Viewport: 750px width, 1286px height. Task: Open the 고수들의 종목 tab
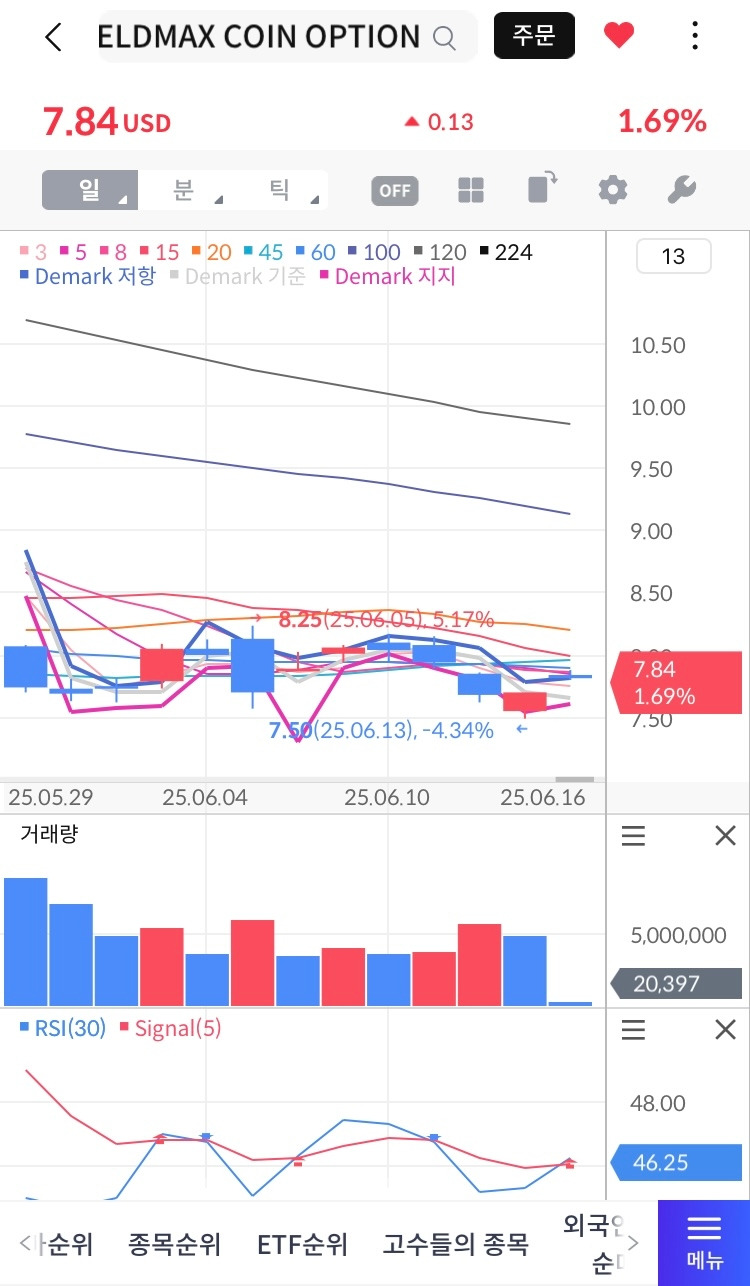pos(455,1245)
